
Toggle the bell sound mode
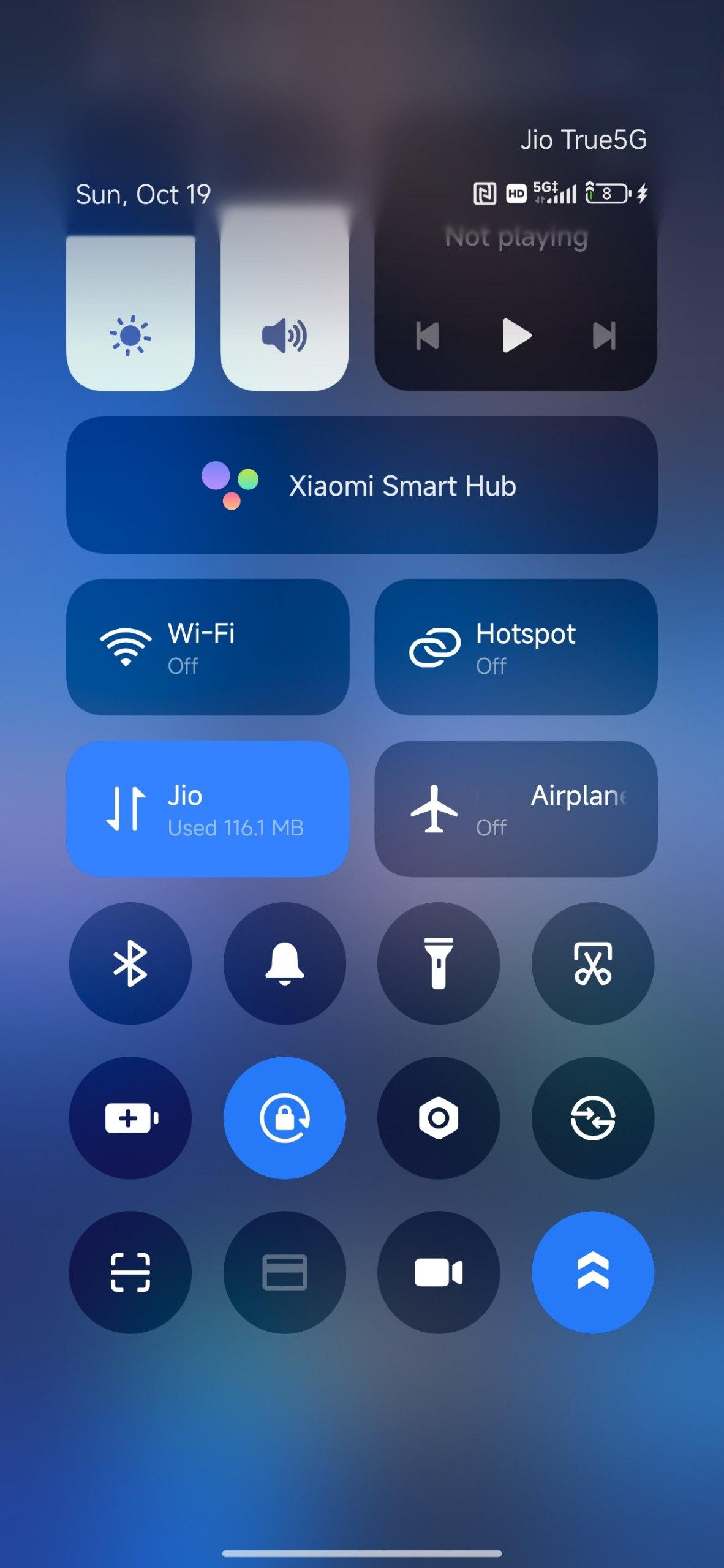(284, 963)
